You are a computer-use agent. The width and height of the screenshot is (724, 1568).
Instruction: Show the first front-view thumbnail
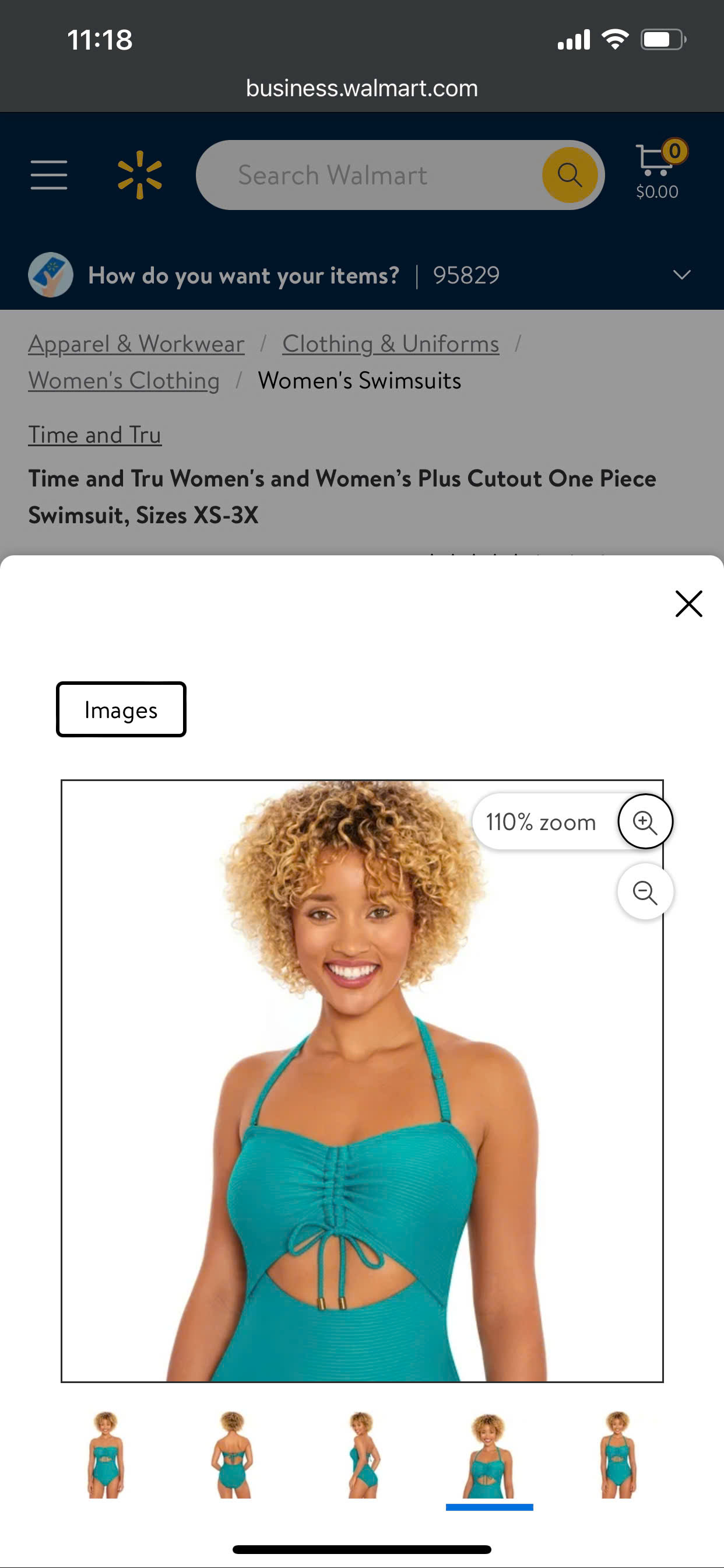tap(106, 1455)
